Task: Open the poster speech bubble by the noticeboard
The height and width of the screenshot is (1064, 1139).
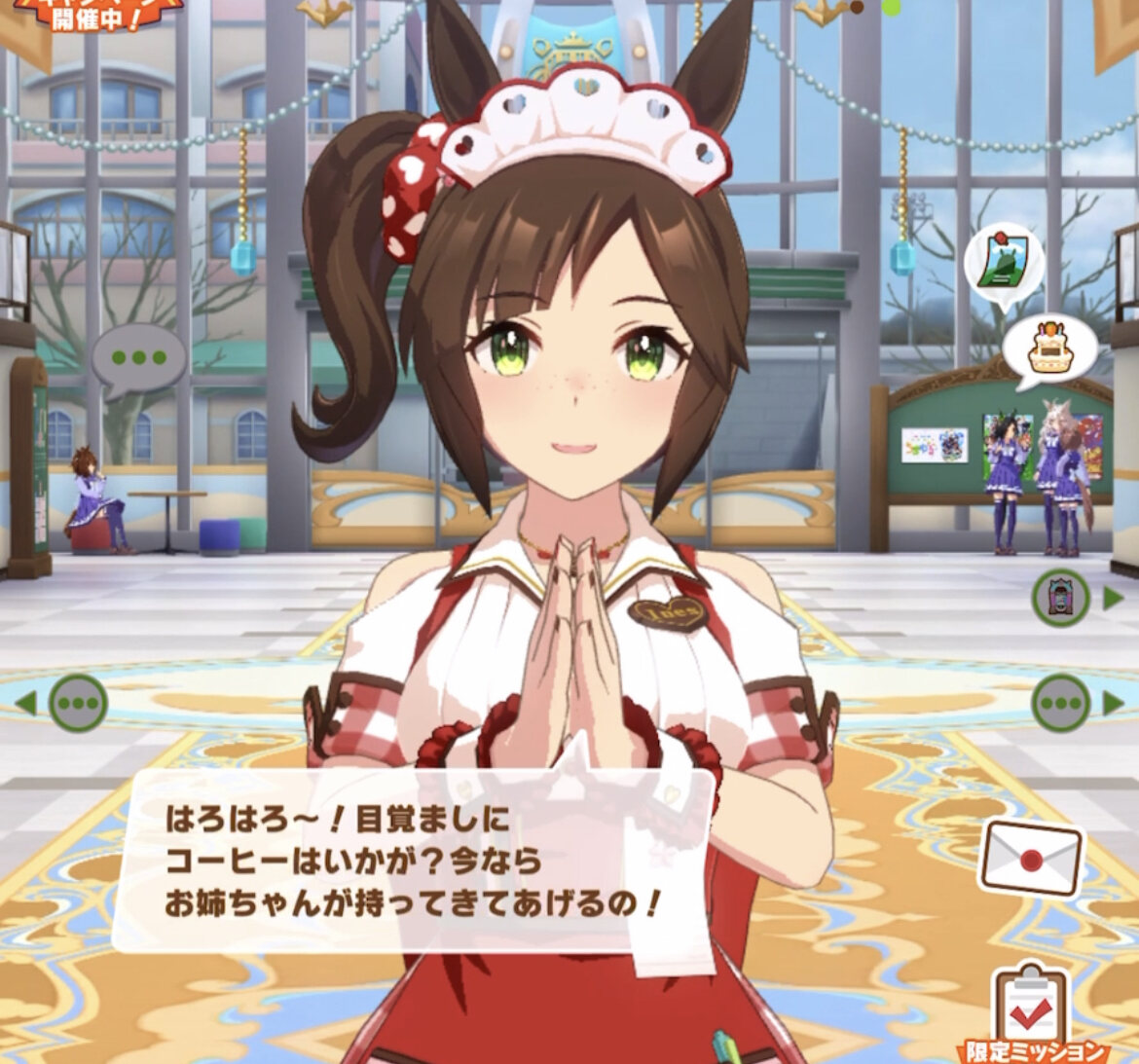Action: 1003,265
